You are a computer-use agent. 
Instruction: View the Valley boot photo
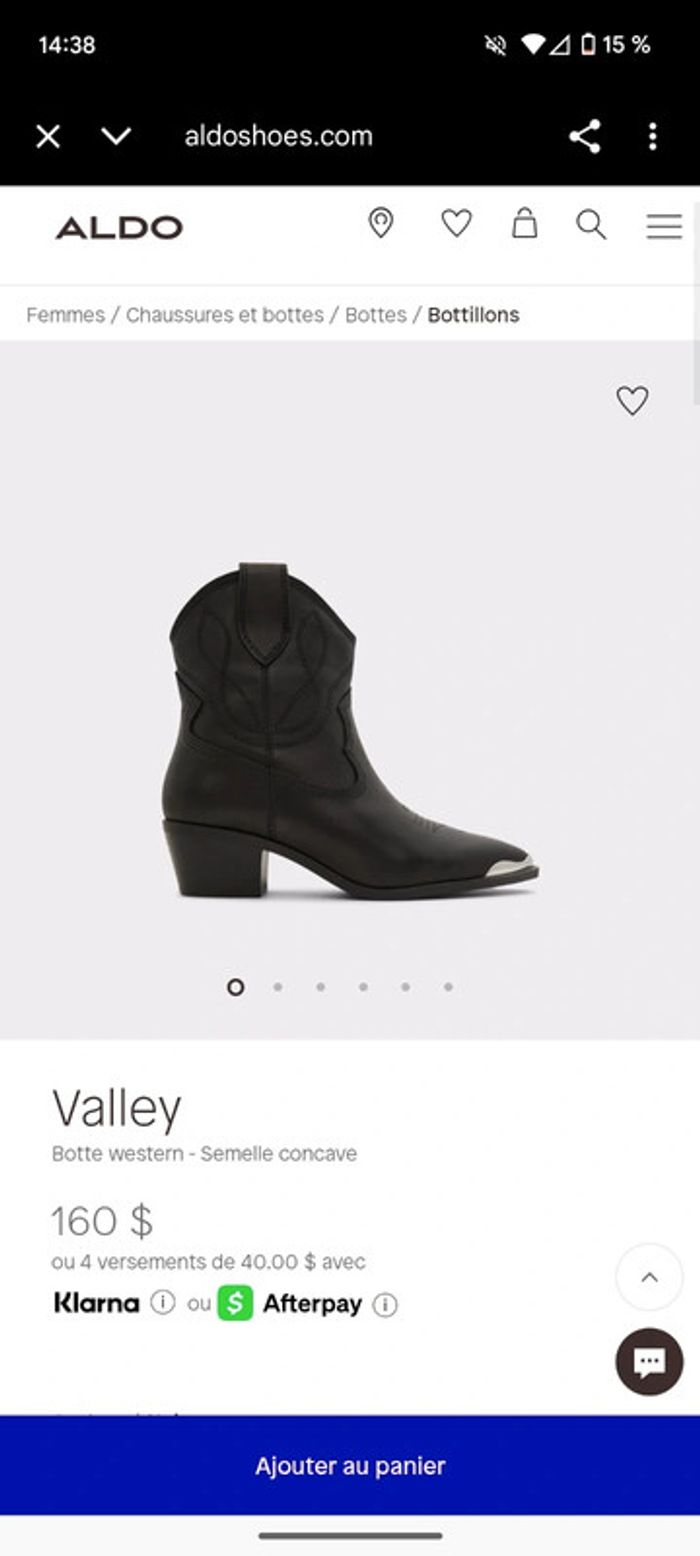click(x=350, y=730)
